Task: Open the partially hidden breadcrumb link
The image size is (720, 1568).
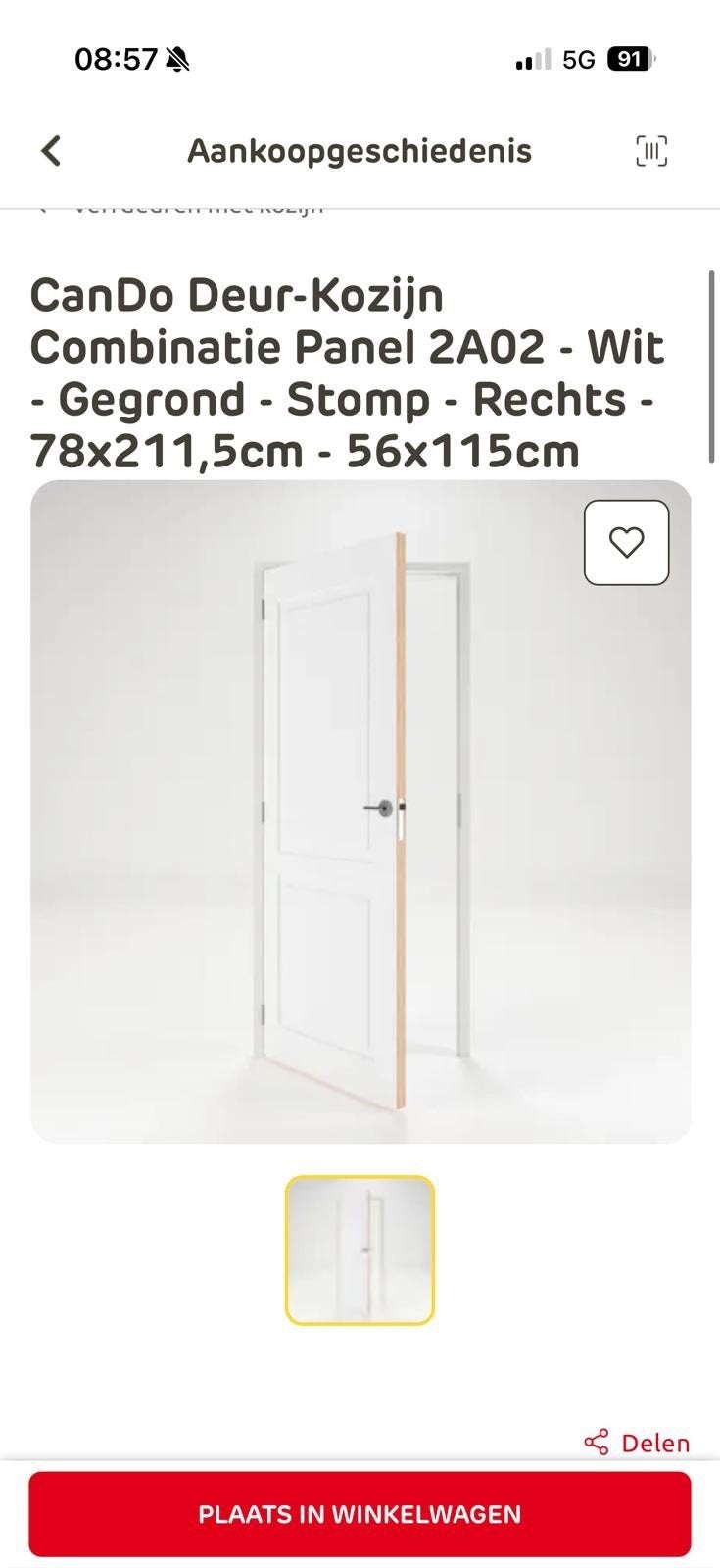Action: pos(181,208)
